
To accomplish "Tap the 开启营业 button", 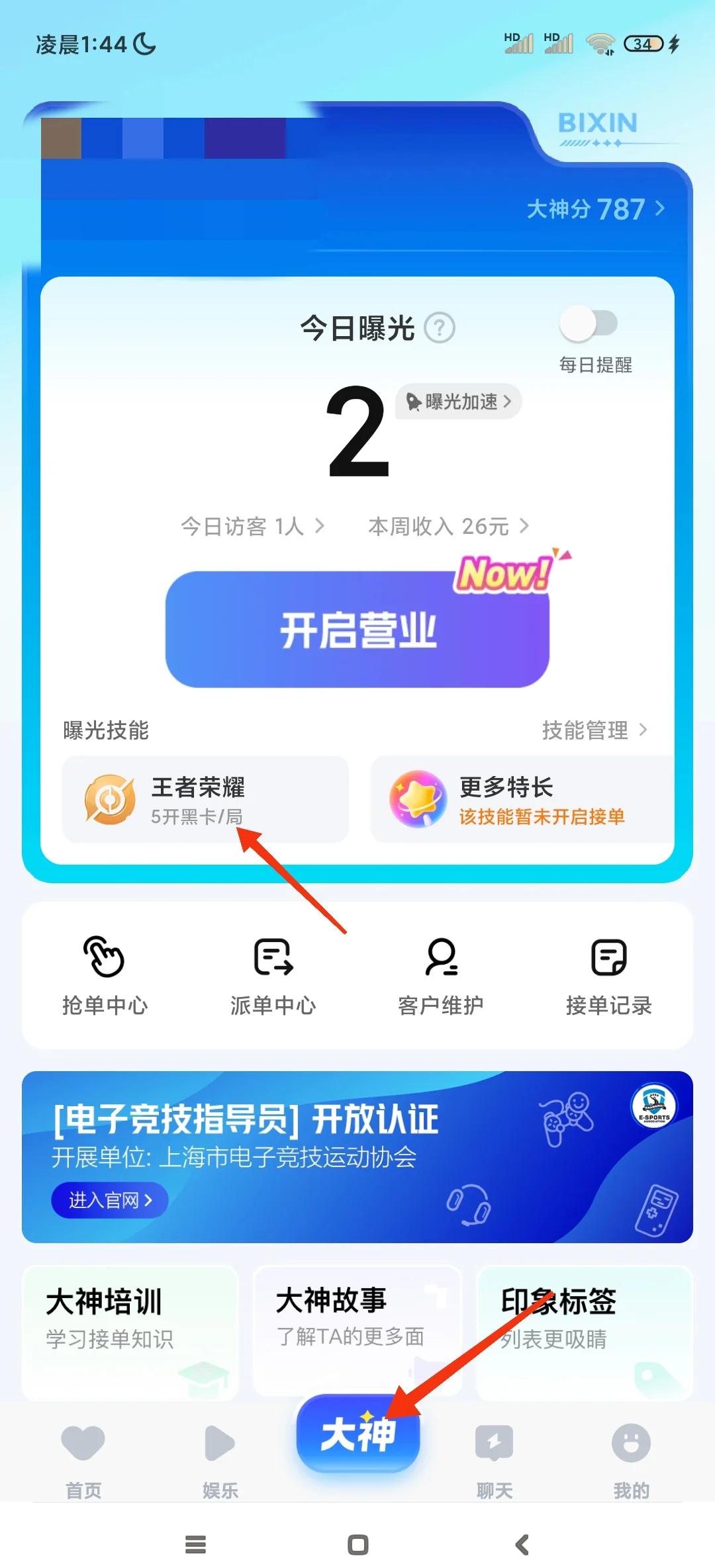I will coord(358,629).
